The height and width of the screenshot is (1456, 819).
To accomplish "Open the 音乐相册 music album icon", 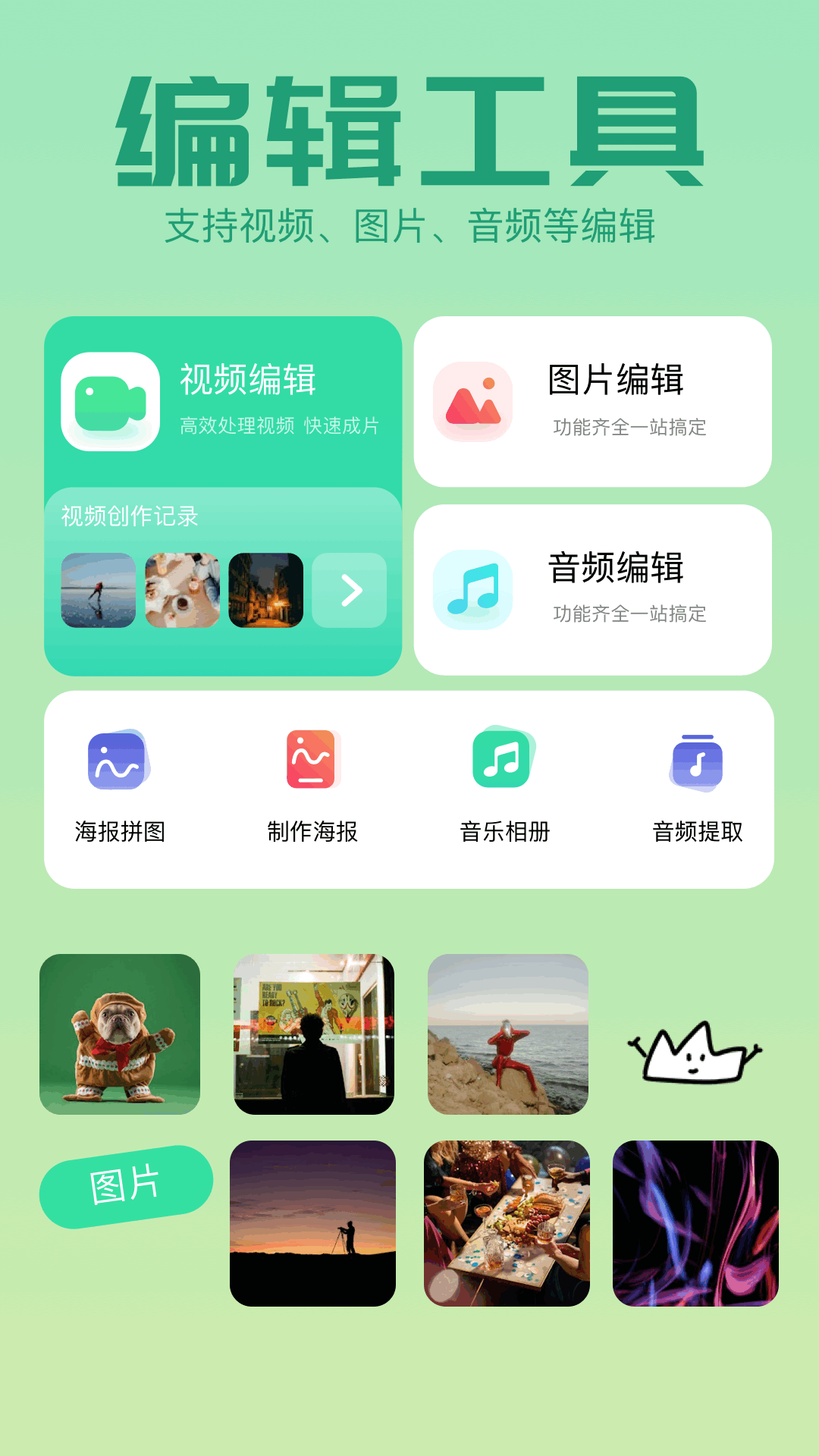I will (500, 761).
